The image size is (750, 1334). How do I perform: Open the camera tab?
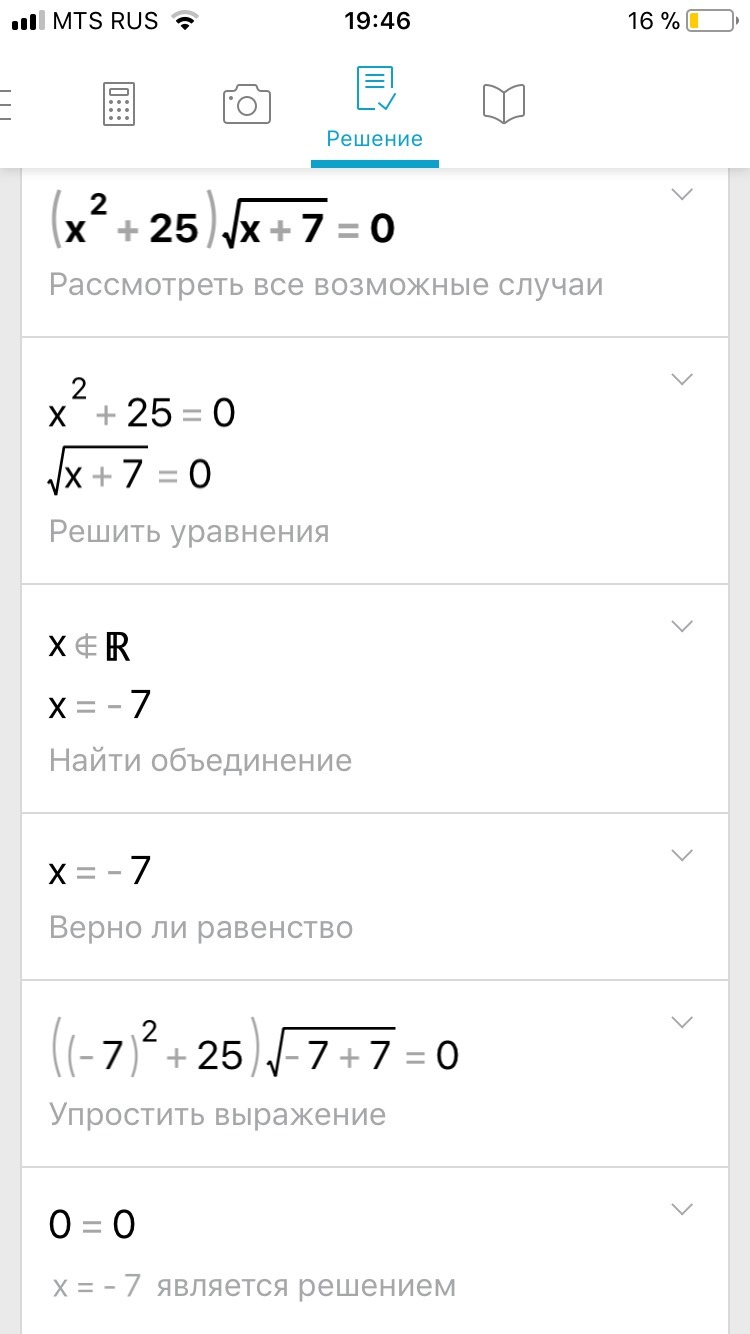point(246,104)
